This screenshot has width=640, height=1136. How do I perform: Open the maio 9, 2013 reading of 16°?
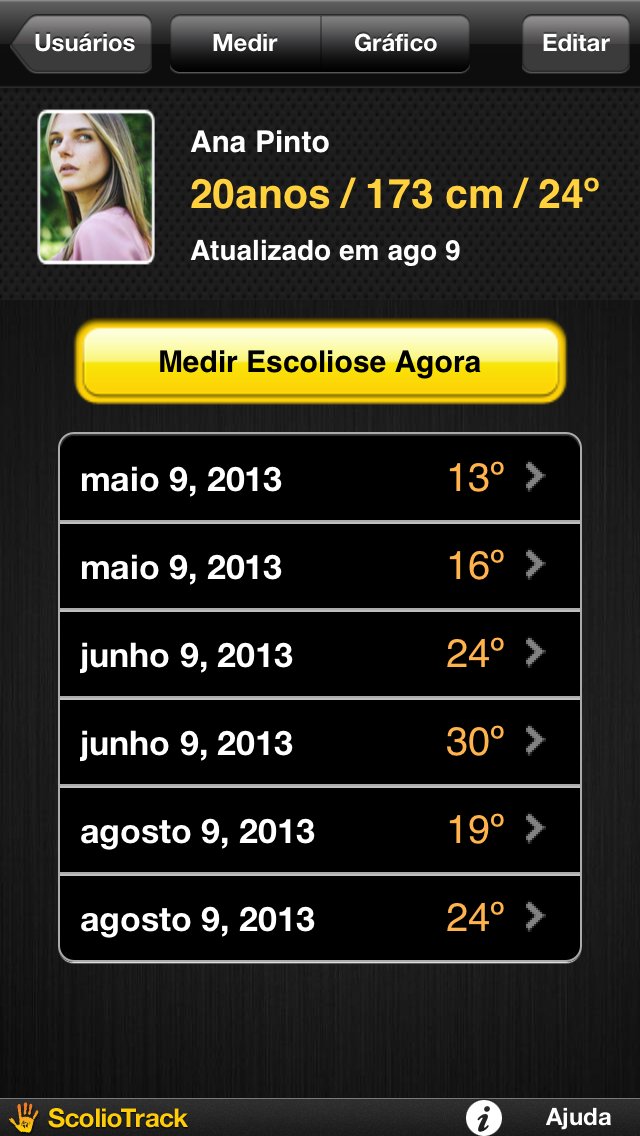[x=320, y=567]
